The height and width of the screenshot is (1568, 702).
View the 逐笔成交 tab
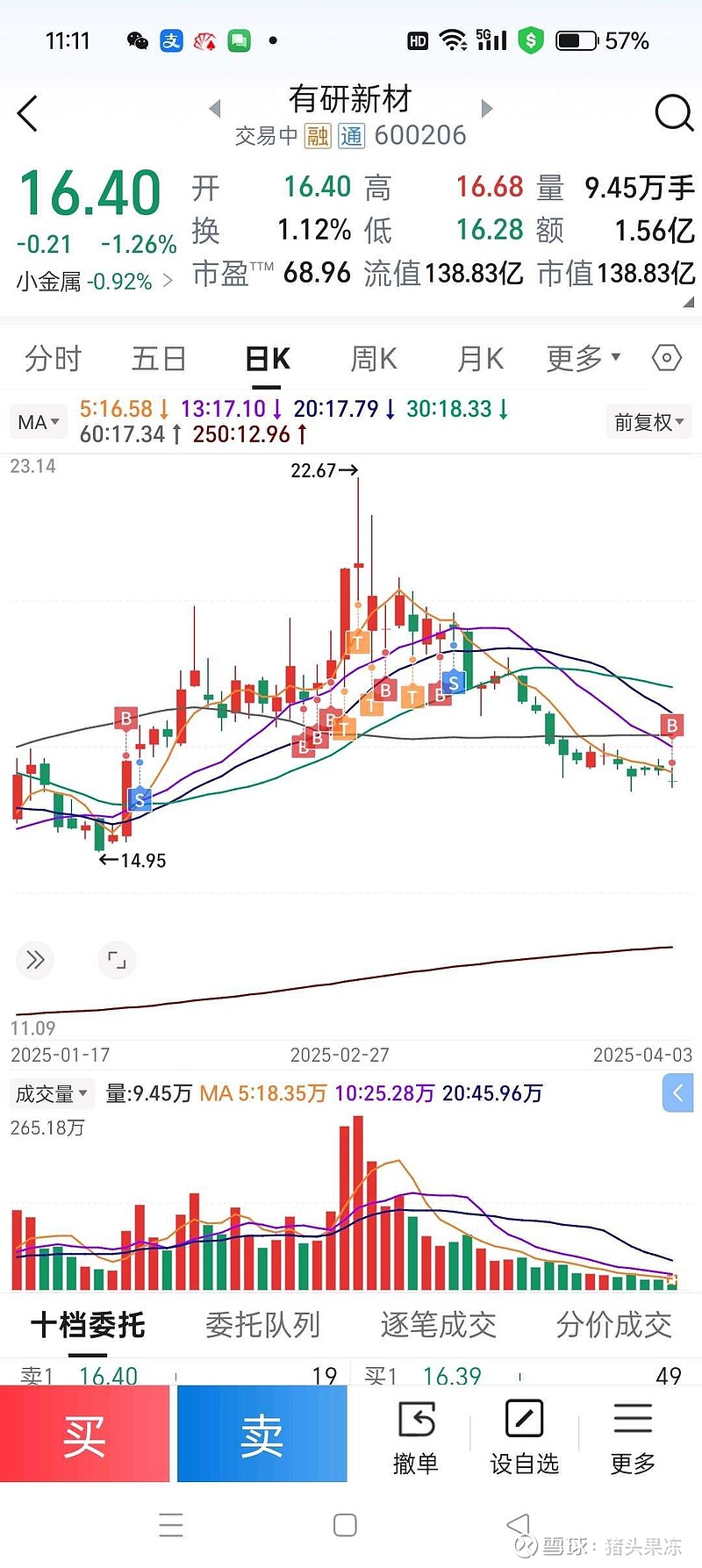(438, 1324)
